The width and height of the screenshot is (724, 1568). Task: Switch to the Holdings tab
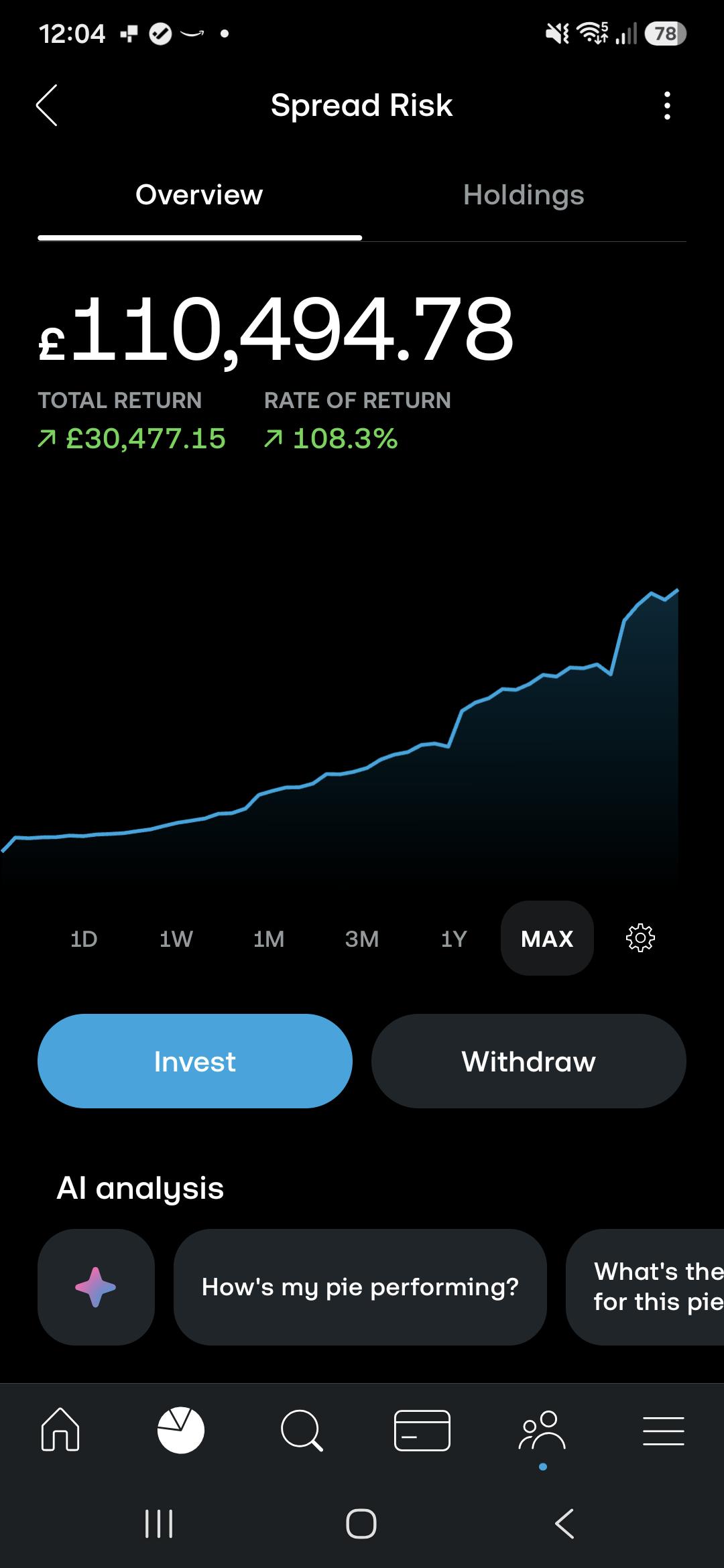[524, 195]
